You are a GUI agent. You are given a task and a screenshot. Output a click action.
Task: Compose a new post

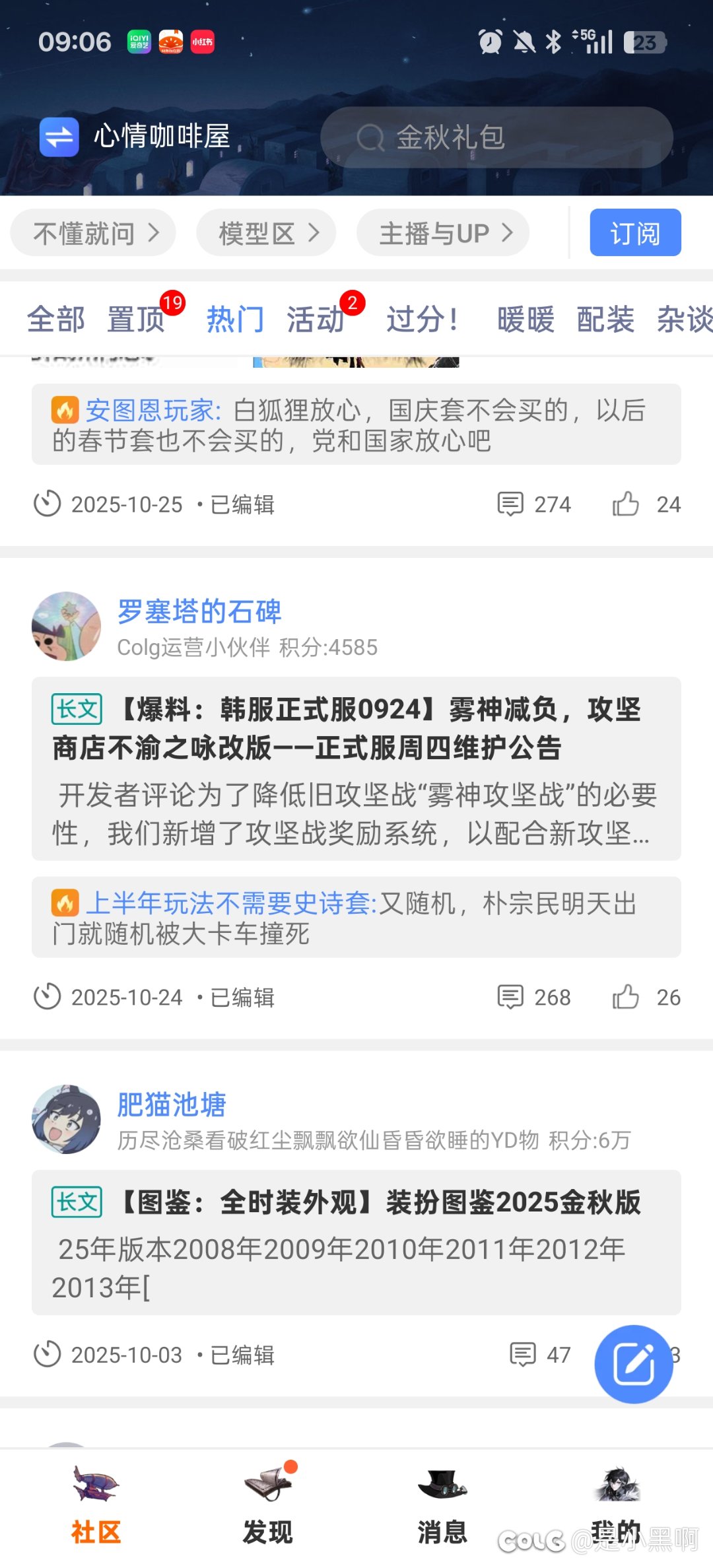click(633, 1363)
